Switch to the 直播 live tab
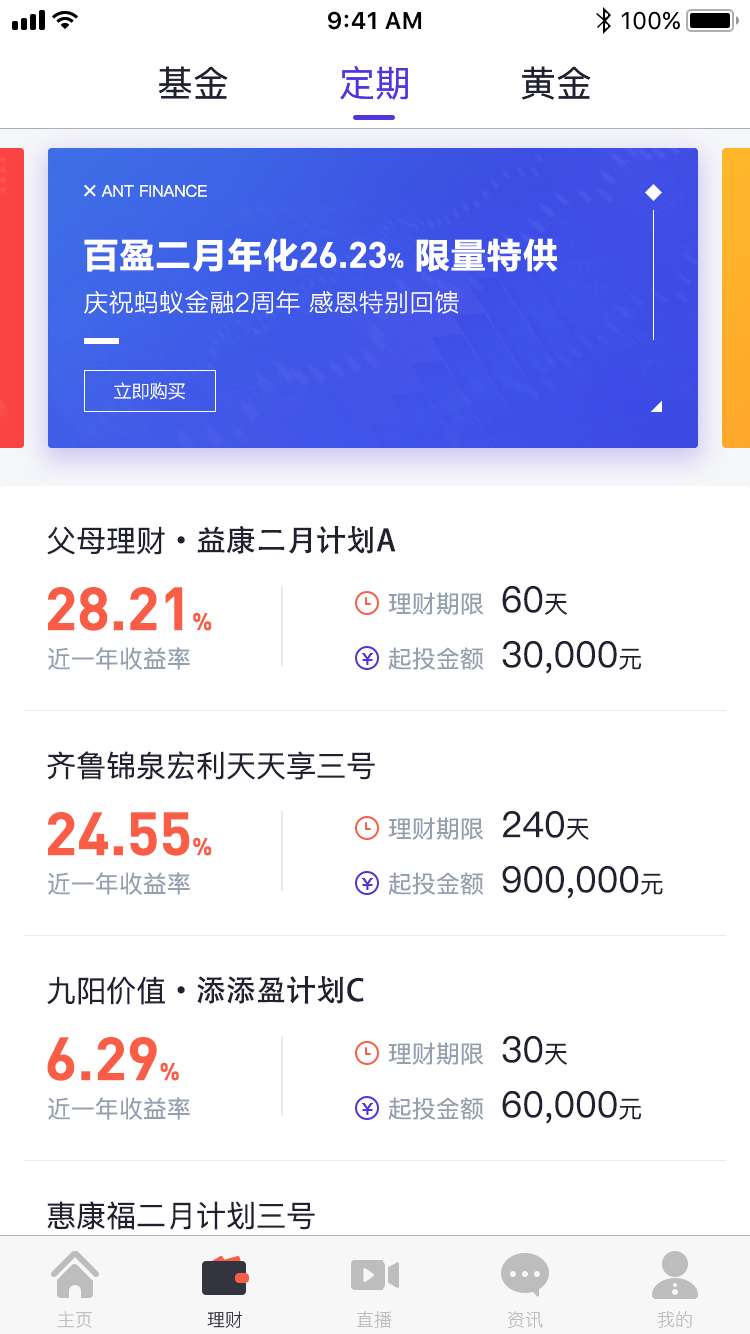Image resolution: width=750 pixels, height=1334 pixels. tap(375, 1287)
